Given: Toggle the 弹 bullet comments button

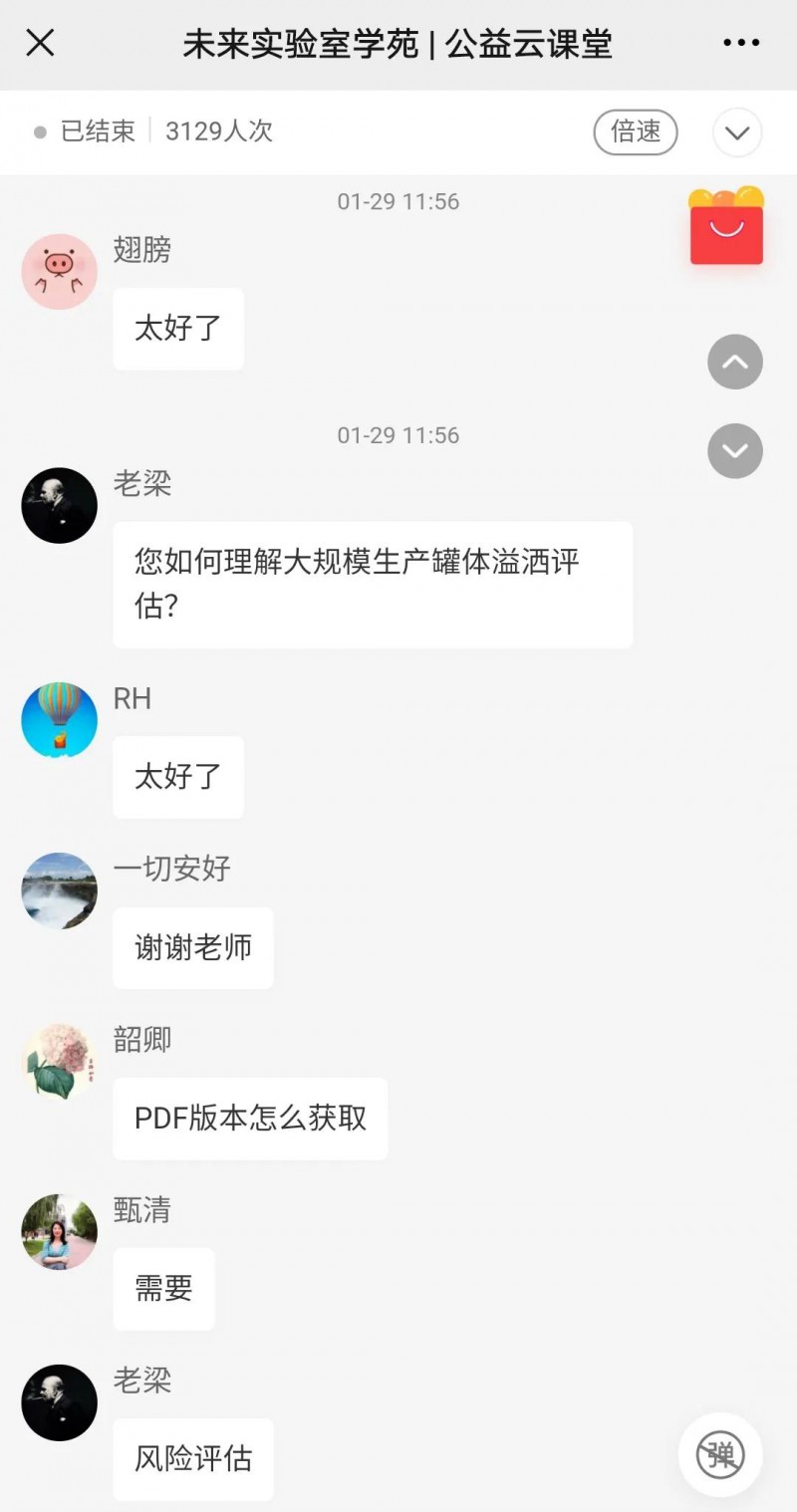Looking at the screenshot, I should click(x=720, y=1455).
